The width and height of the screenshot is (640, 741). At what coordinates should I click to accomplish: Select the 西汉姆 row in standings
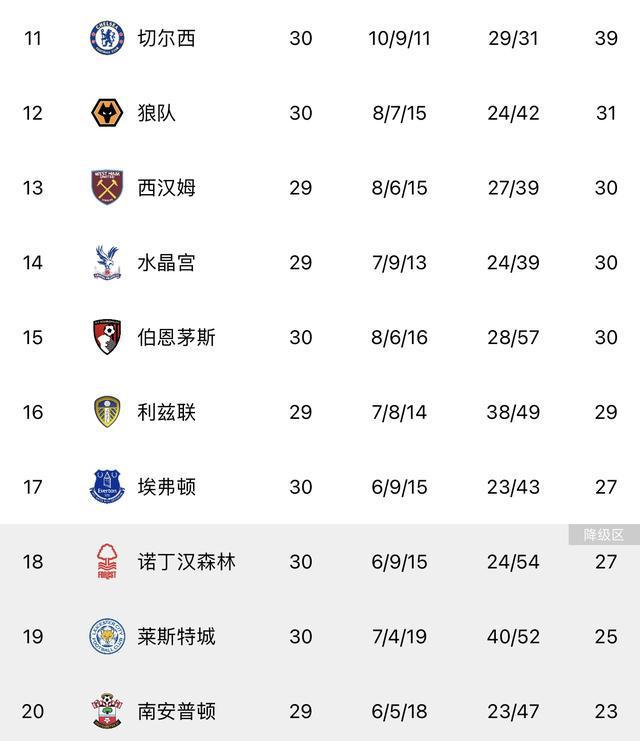coord(166,188)
